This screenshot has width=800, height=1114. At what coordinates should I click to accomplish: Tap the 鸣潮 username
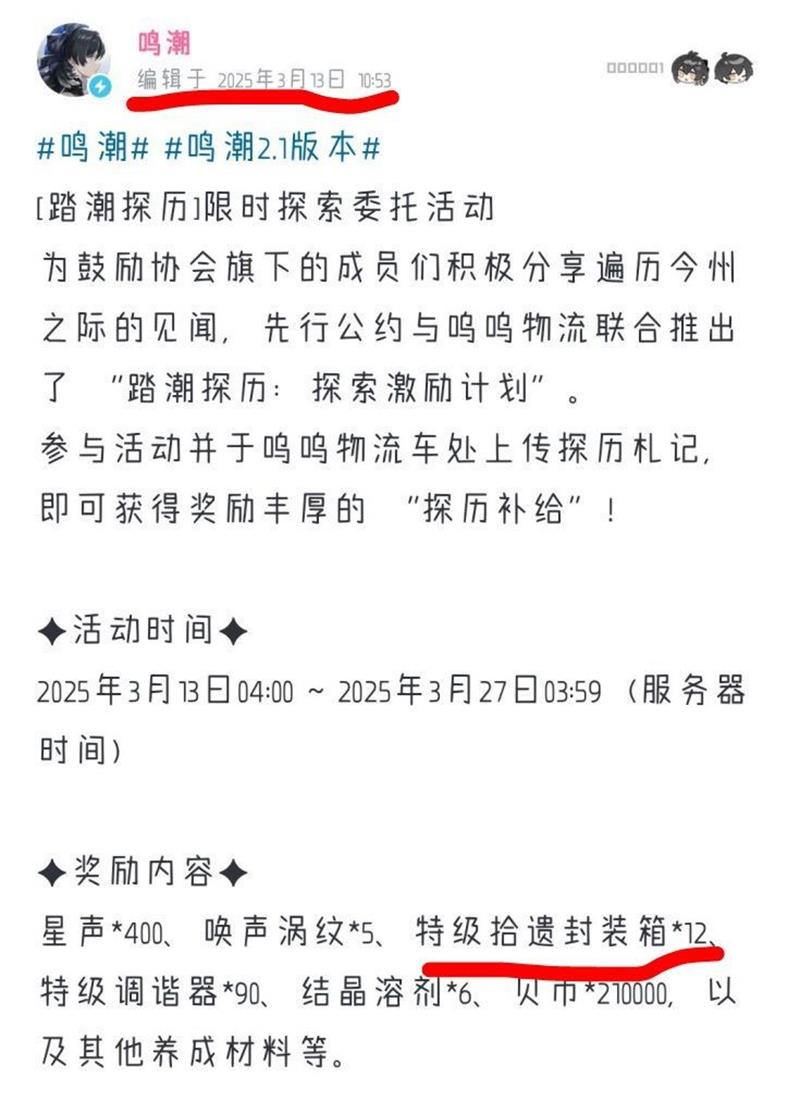(163, 44)
